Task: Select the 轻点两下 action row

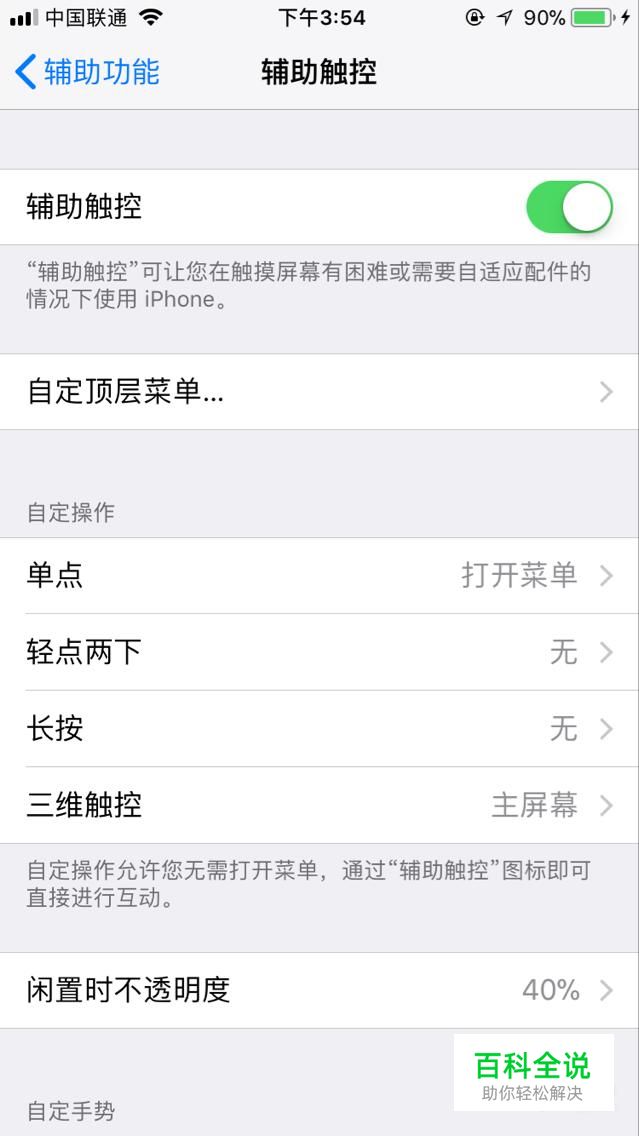Action: pos(319,653)
